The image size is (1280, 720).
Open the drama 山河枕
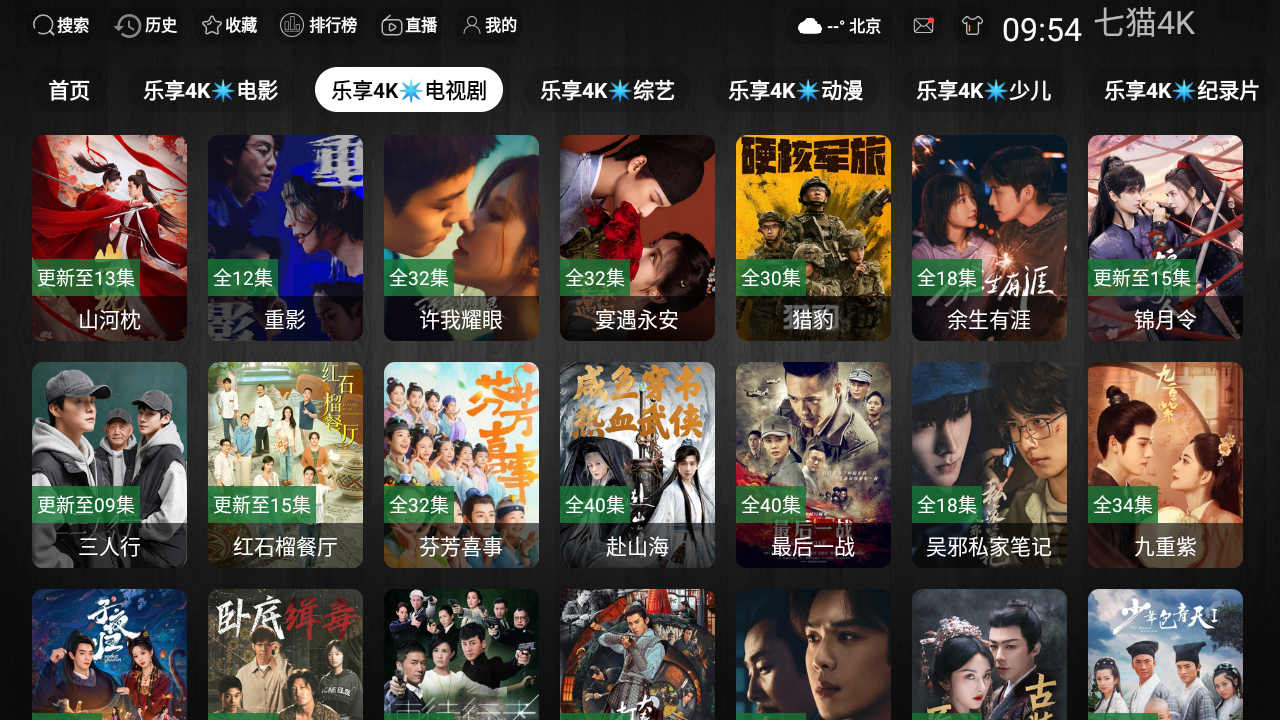coord(109,238)
